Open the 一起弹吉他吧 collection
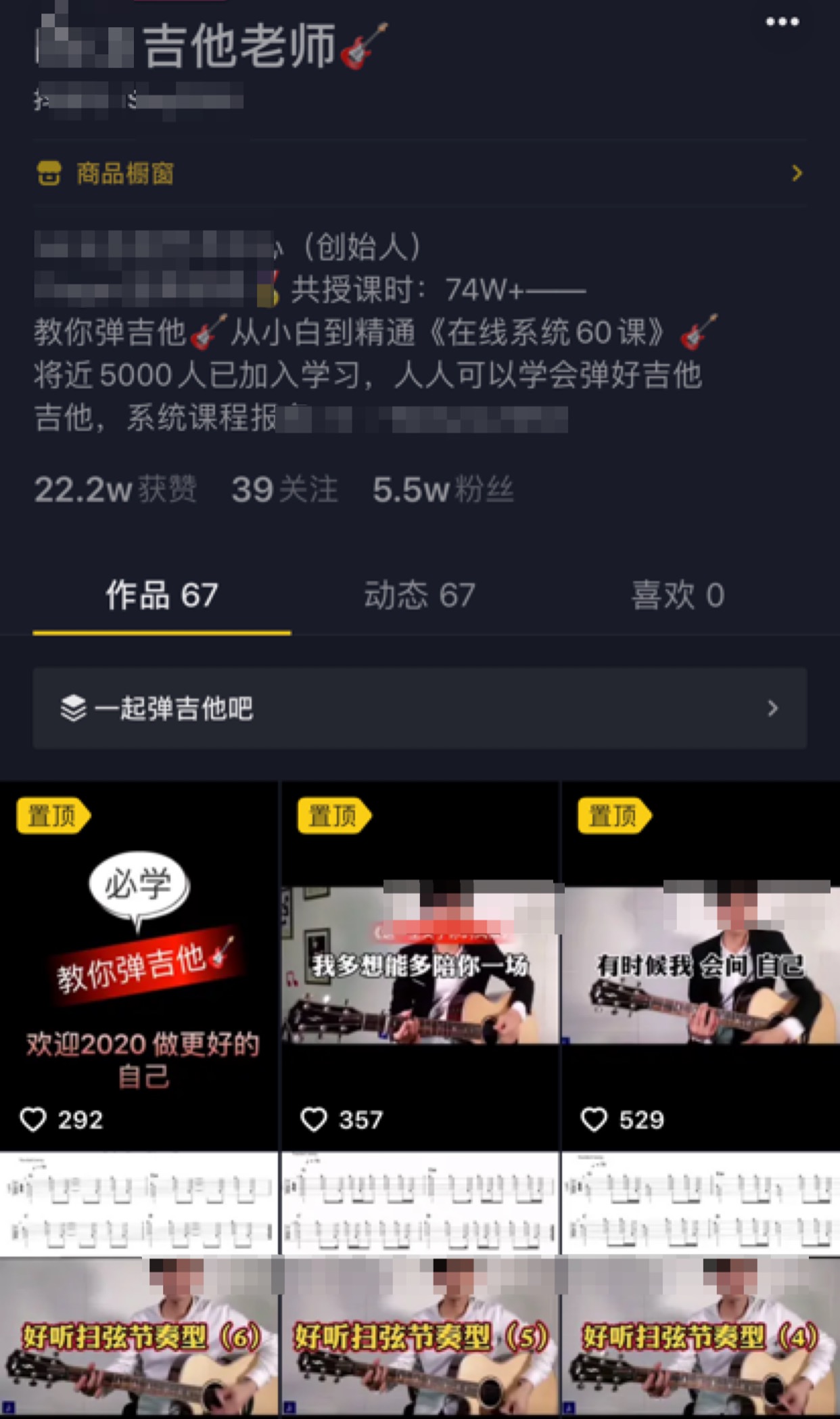 (419, 708)
